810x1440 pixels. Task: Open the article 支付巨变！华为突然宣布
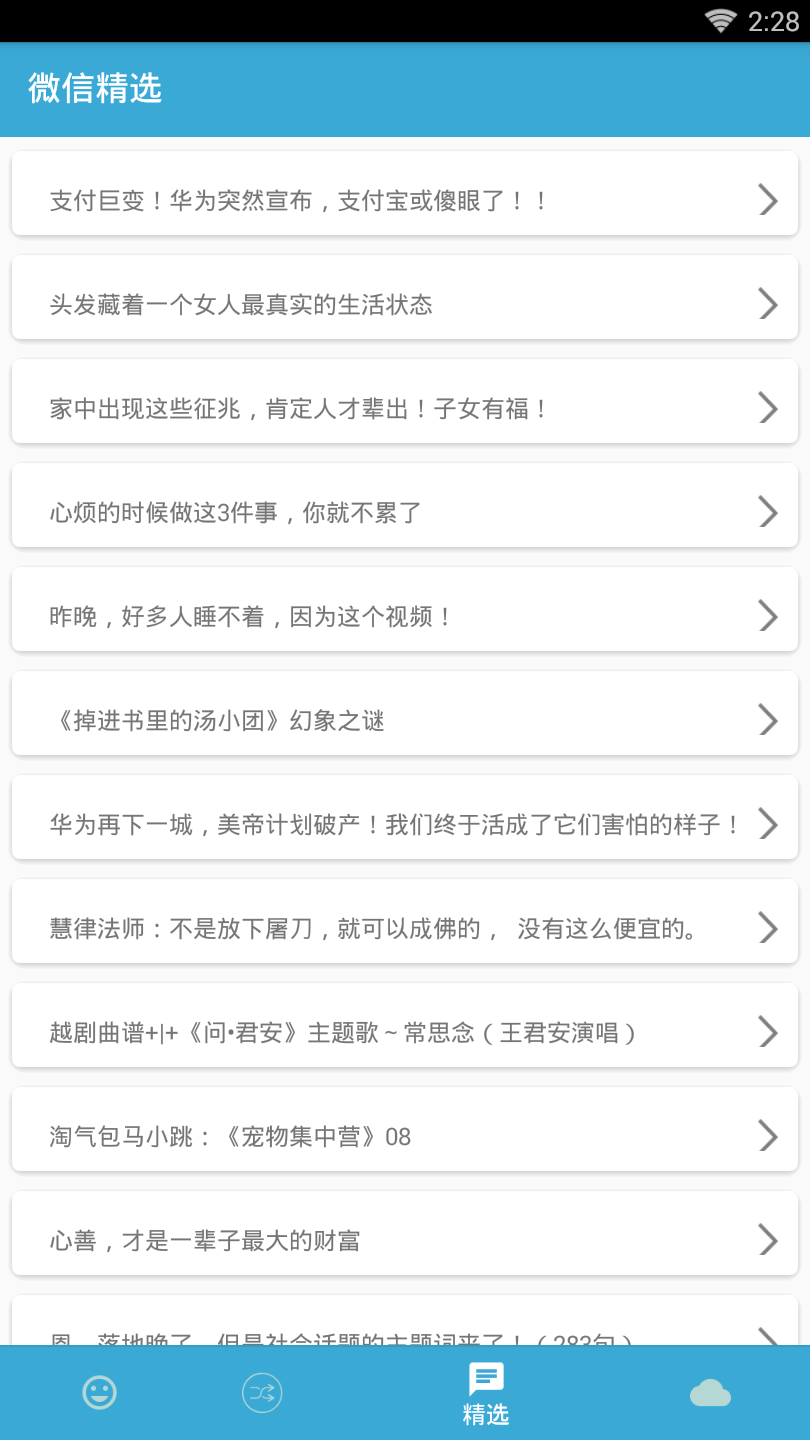coord(404,200)
